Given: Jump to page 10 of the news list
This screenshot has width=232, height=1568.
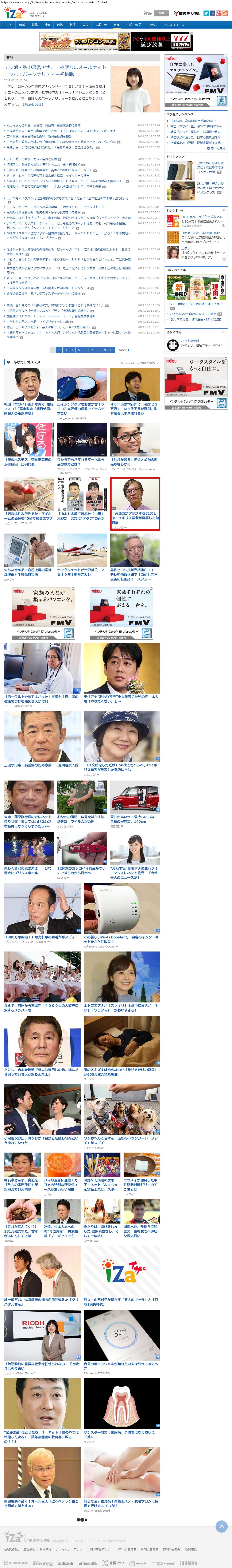Looking at the screenshot, I should click(x=111, y=350).
